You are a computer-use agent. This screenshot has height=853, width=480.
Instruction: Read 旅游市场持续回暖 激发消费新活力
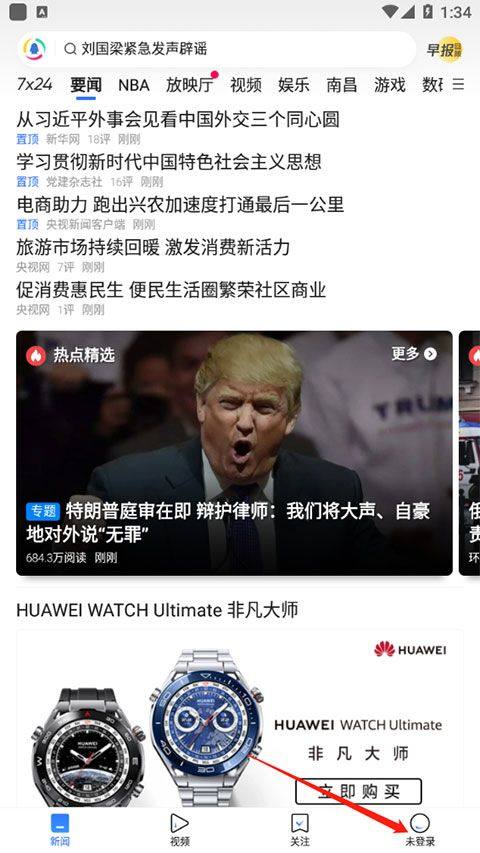[153, 247]
